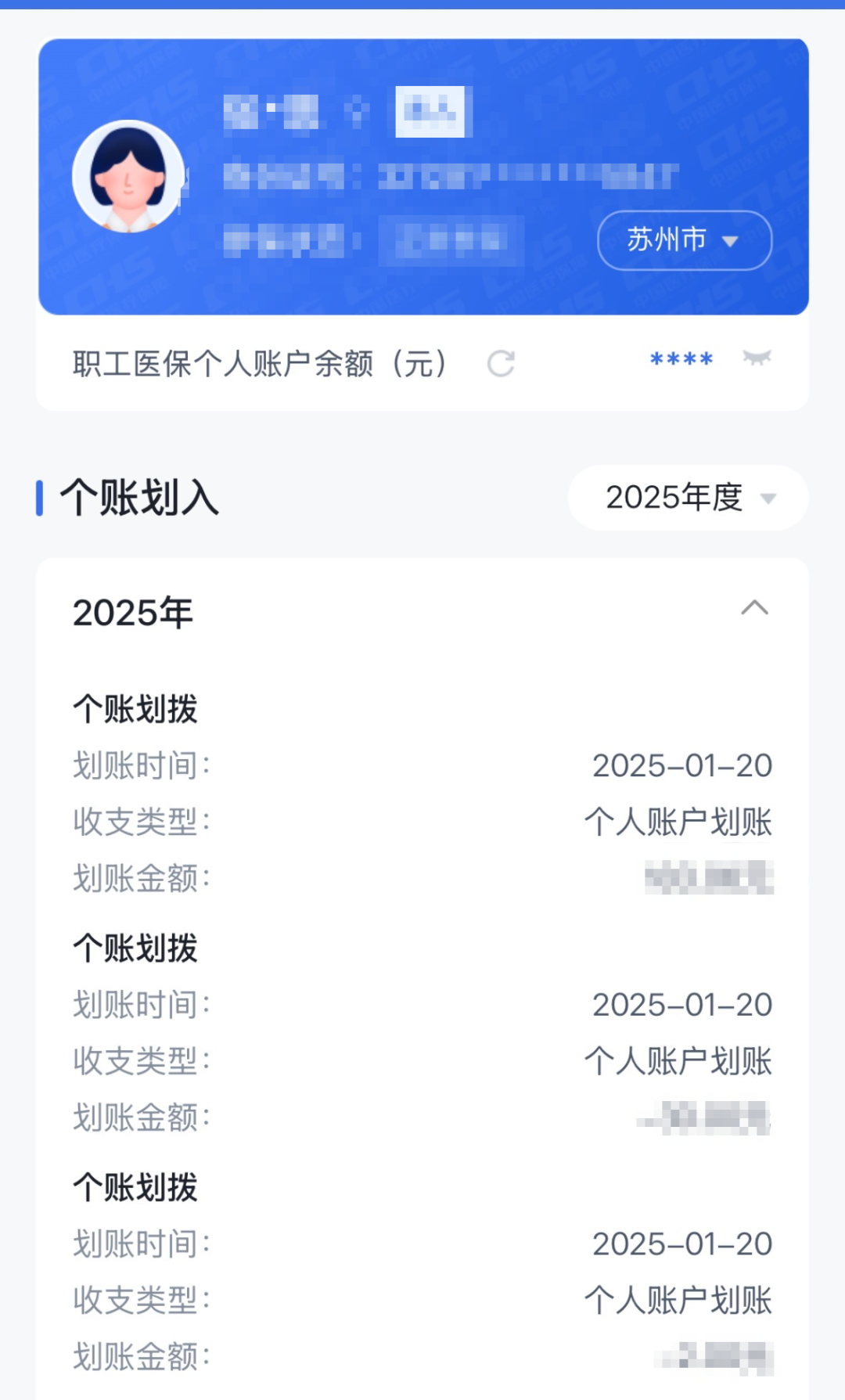Image resolution: width=845 pixels, height=1400 pixels.
Task: Collapse the 2025年 records section
Action: coord(754,608)
